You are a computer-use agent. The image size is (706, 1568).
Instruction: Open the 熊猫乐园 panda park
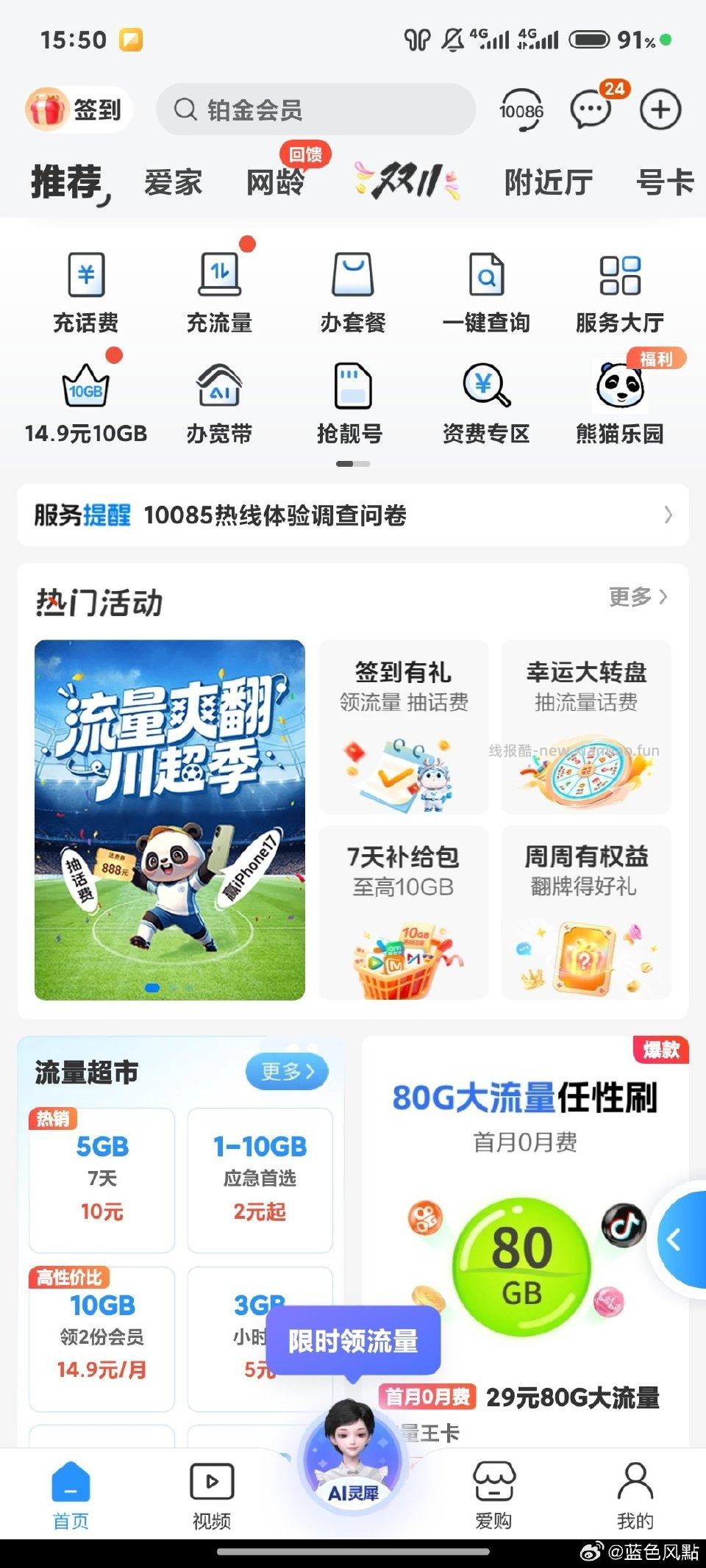tap(620, 402)
